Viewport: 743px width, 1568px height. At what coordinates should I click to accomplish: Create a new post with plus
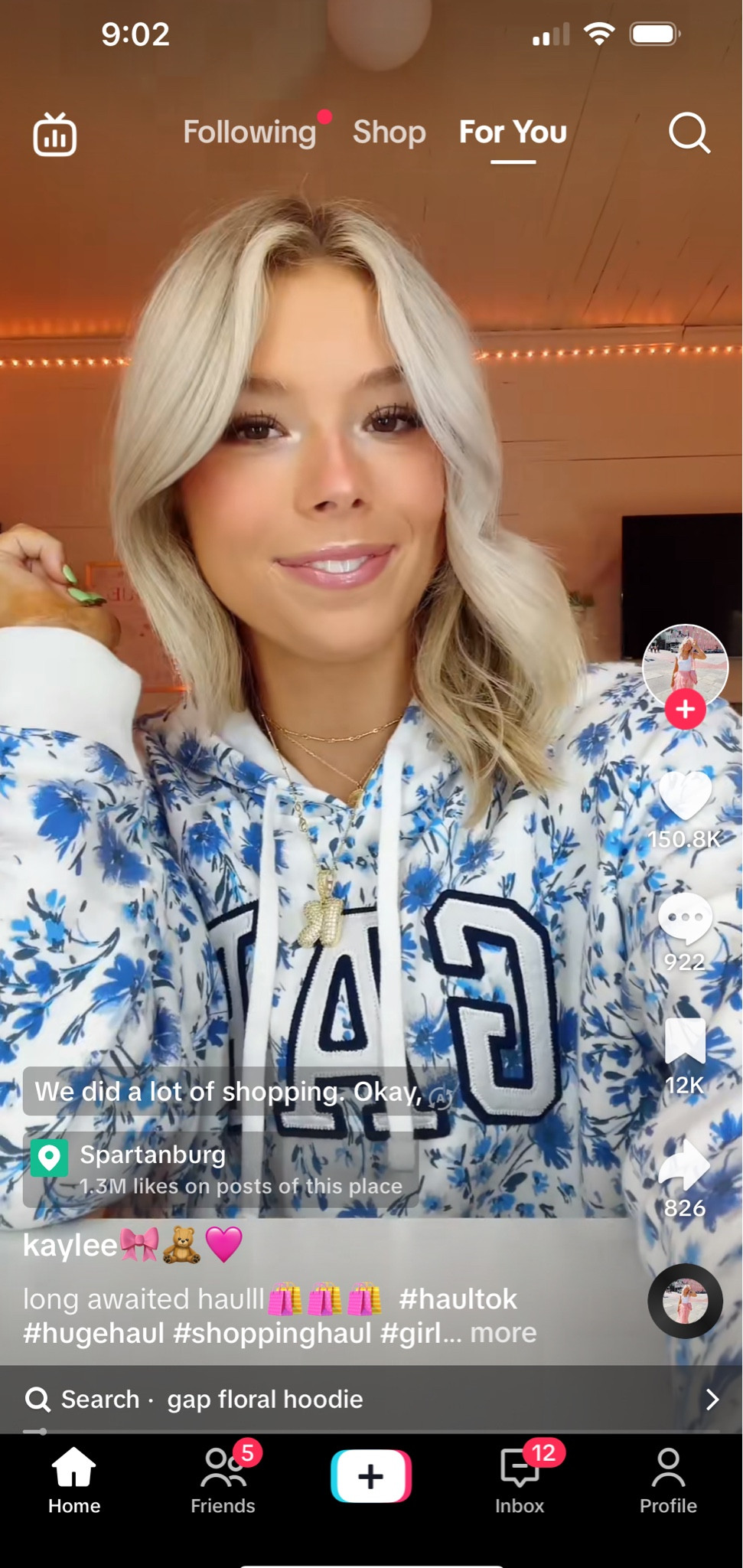point(371,1475)
